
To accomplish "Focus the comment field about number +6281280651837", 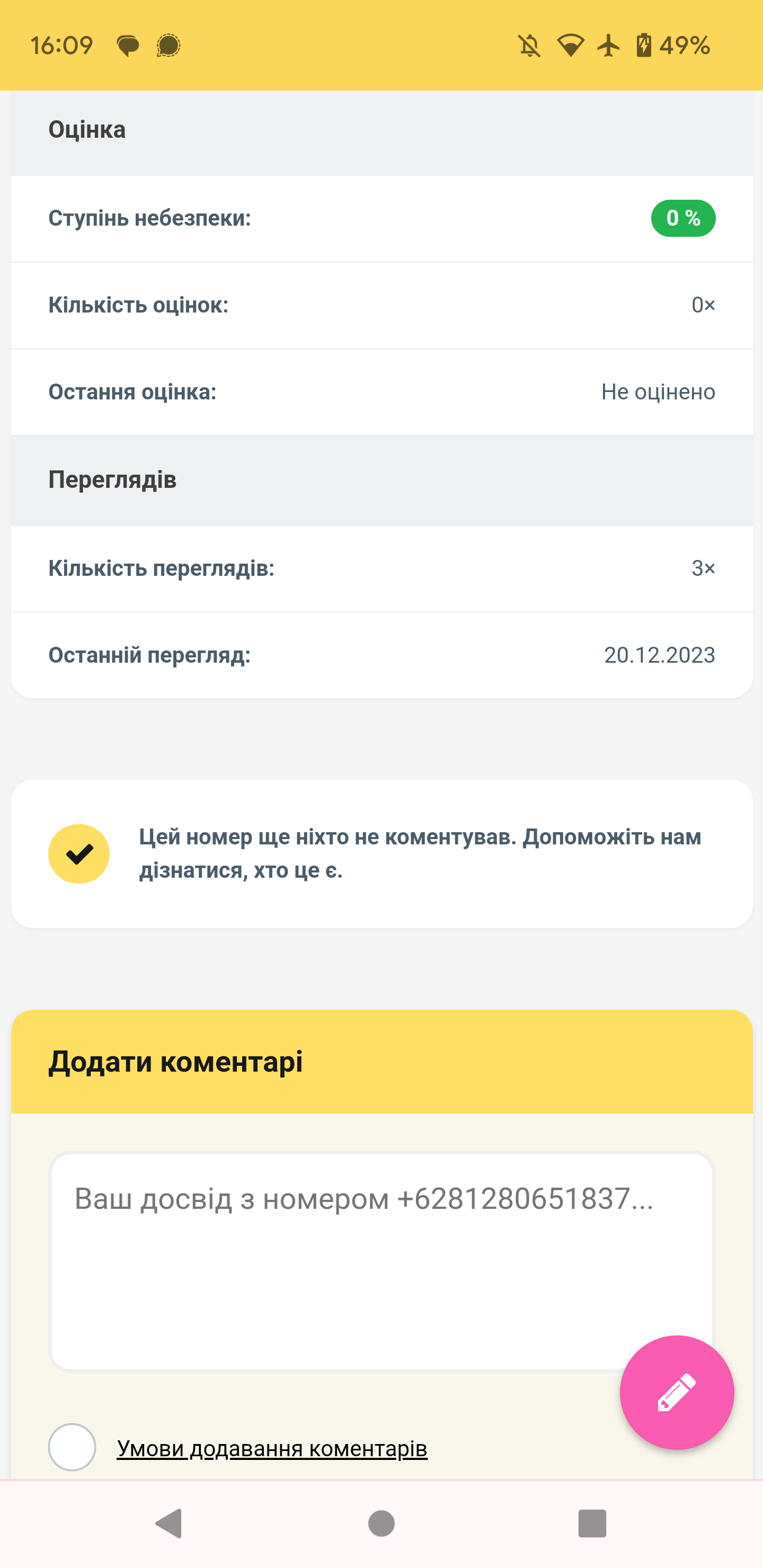I will click(381, 1262).
